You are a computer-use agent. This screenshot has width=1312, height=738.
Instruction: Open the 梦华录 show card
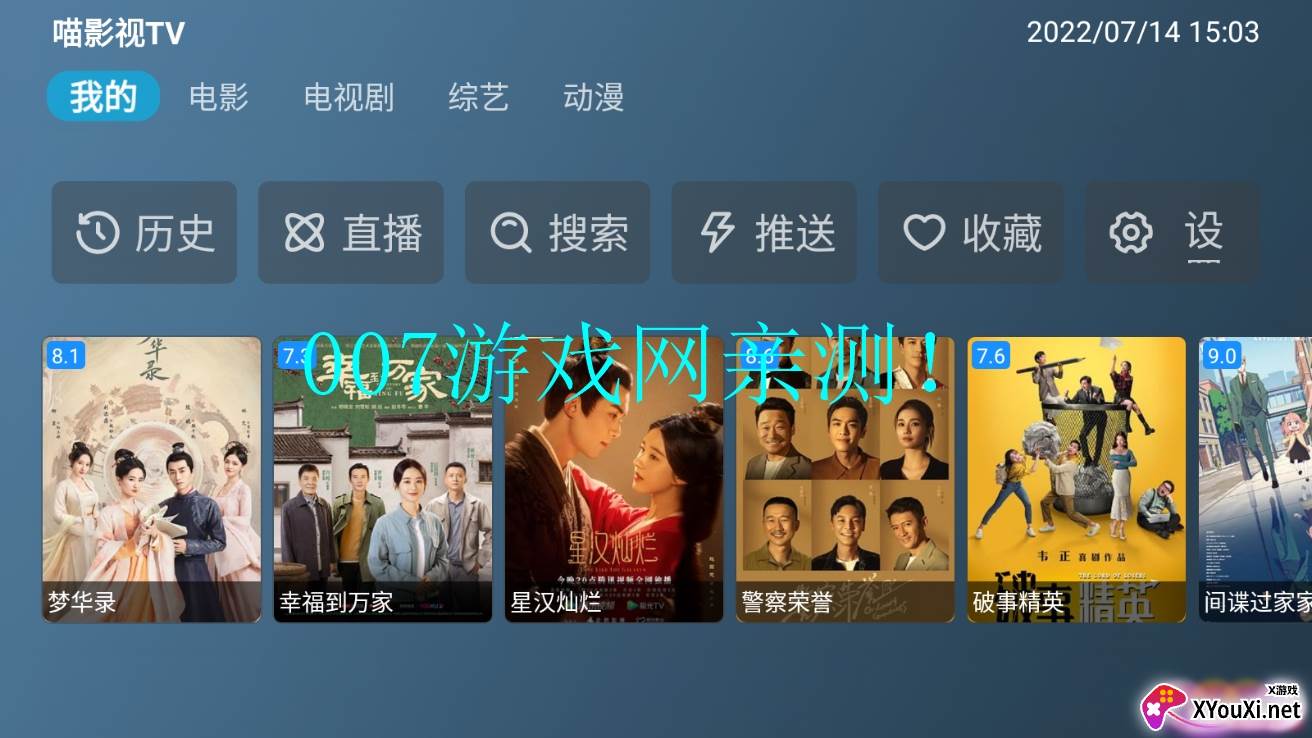[152, 479]
